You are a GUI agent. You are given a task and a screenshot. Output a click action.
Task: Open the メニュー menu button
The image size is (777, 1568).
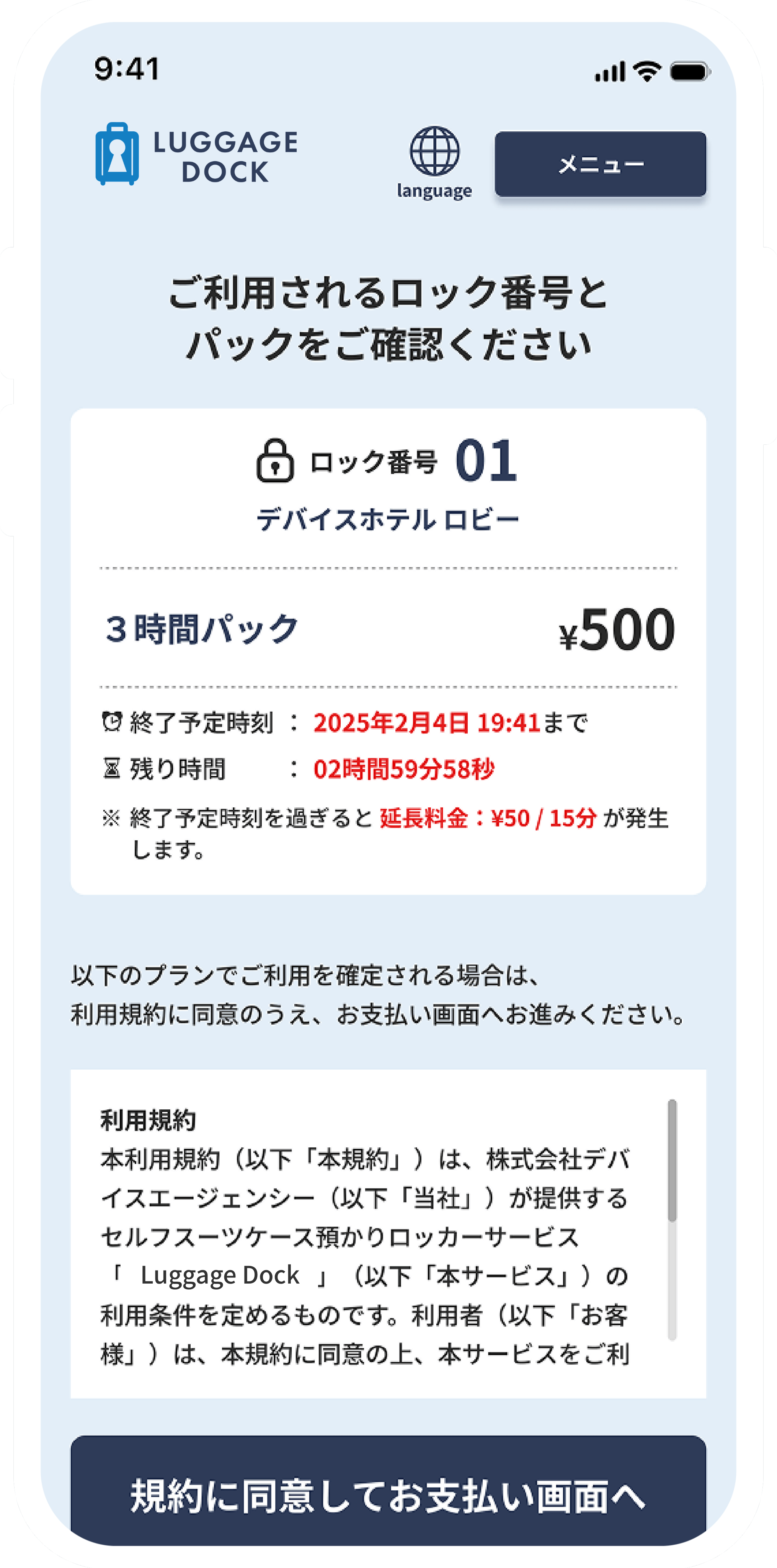coord(600,164)
